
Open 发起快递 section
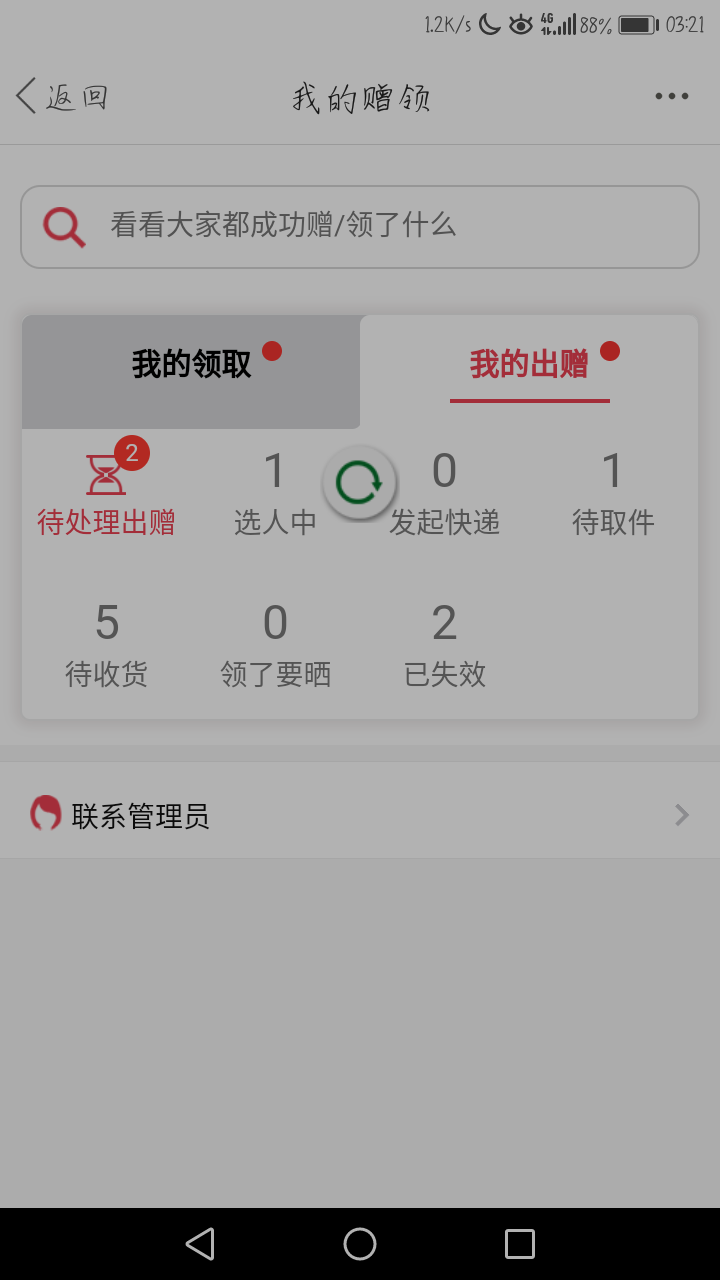[444, 495]
